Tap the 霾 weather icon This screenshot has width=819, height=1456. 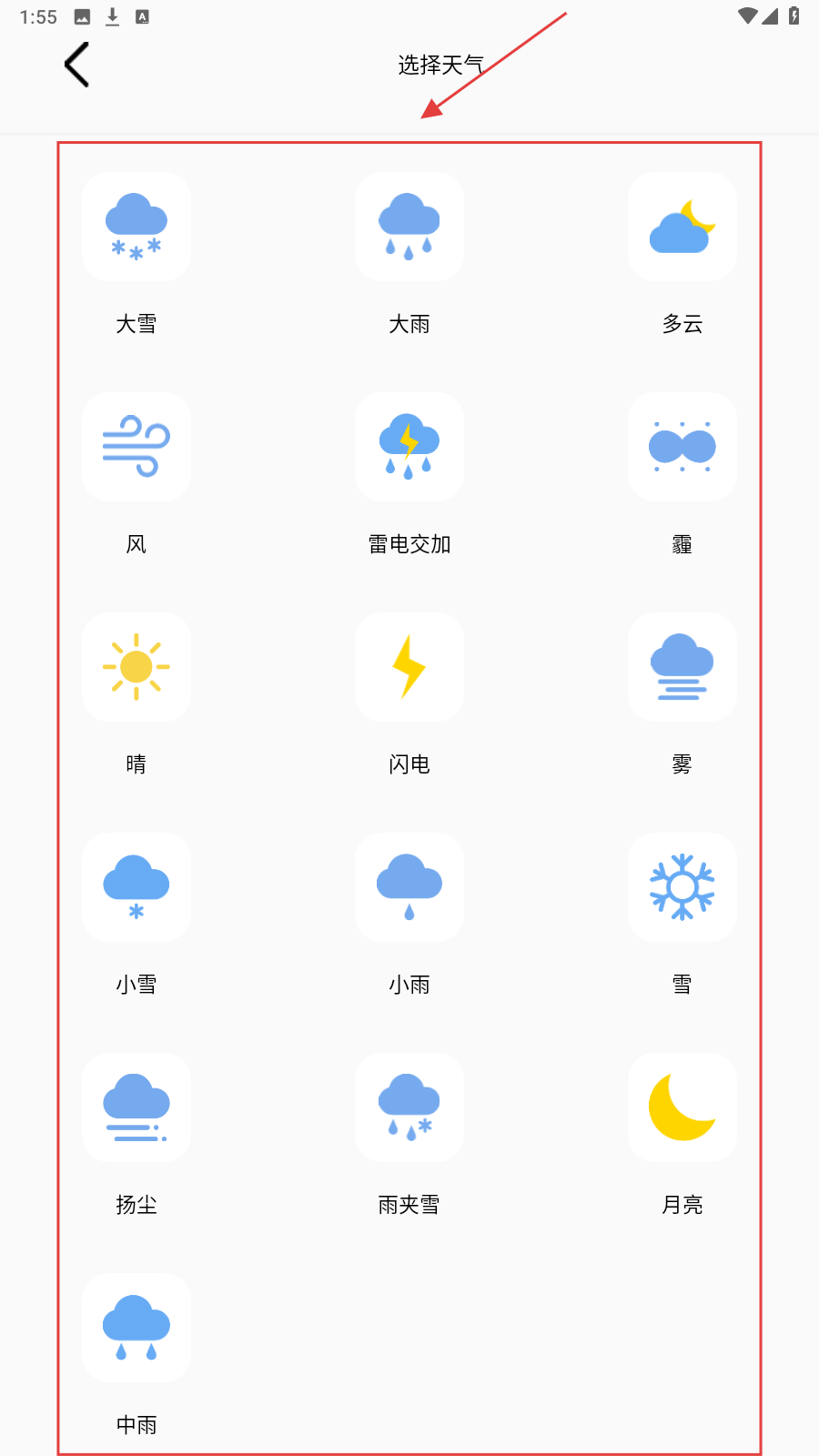tap(682, 447)
